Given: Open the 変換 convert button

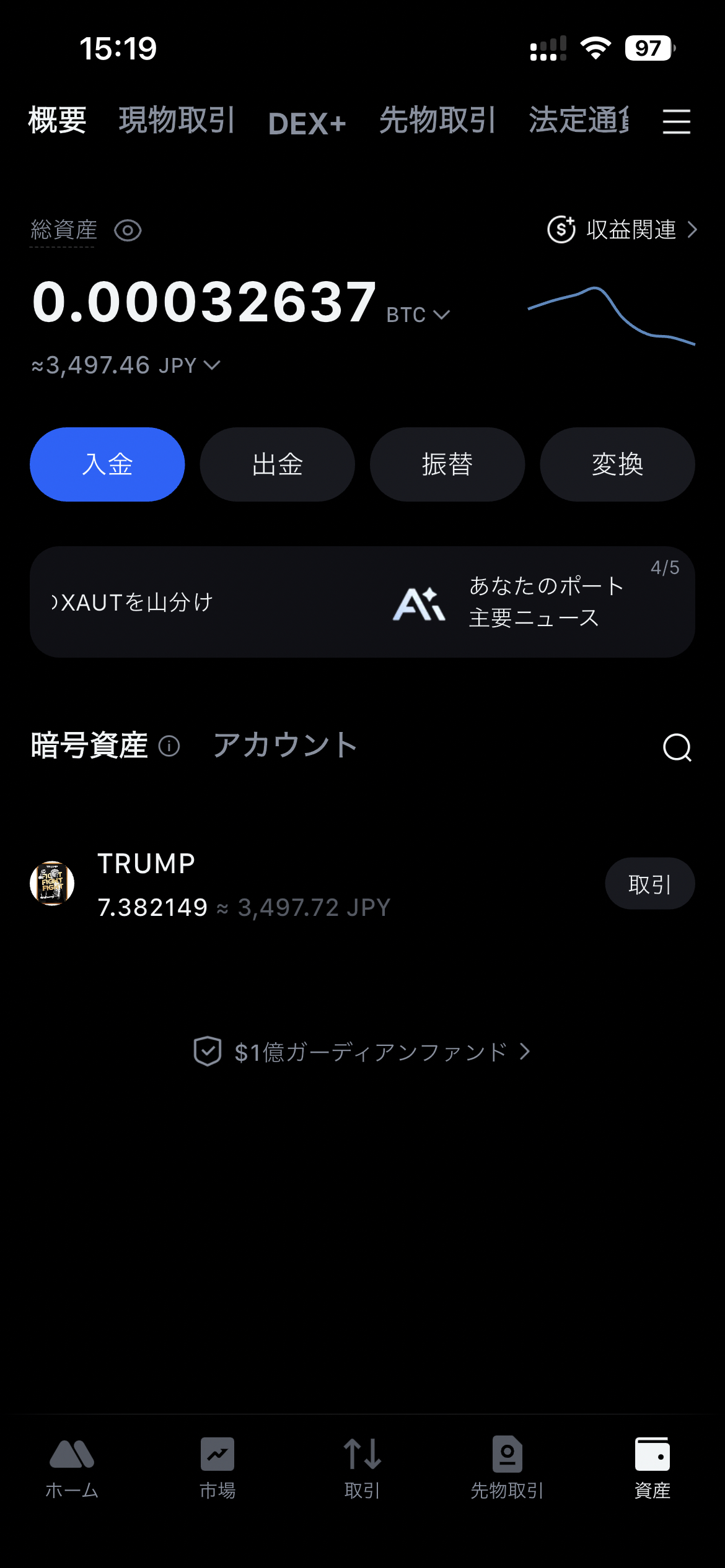Looking at the screenshot, I should click(x=617, y=464).
